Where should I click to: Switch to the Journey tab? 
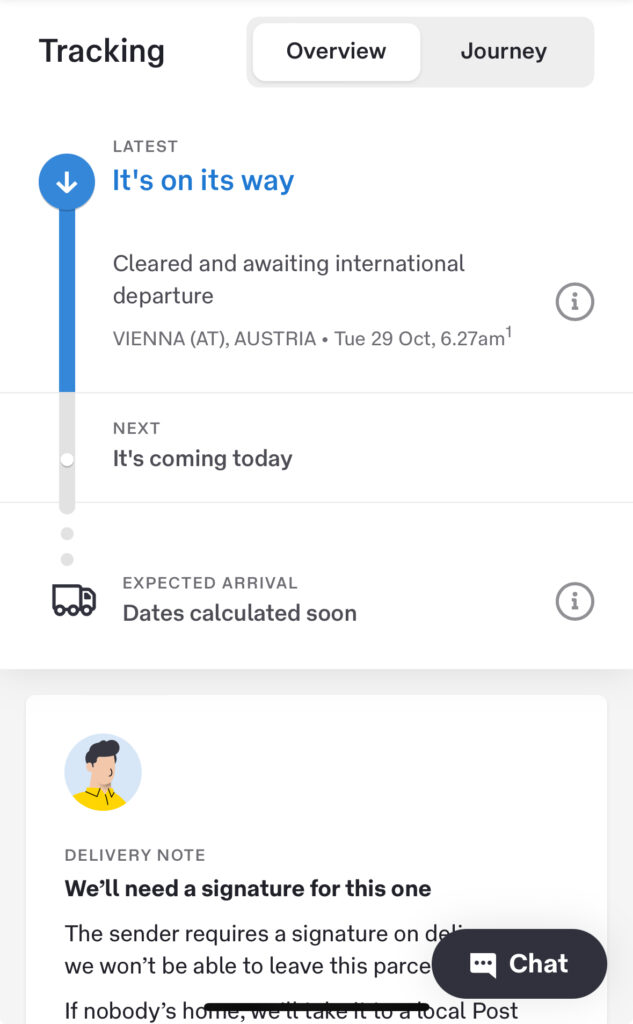503,52
